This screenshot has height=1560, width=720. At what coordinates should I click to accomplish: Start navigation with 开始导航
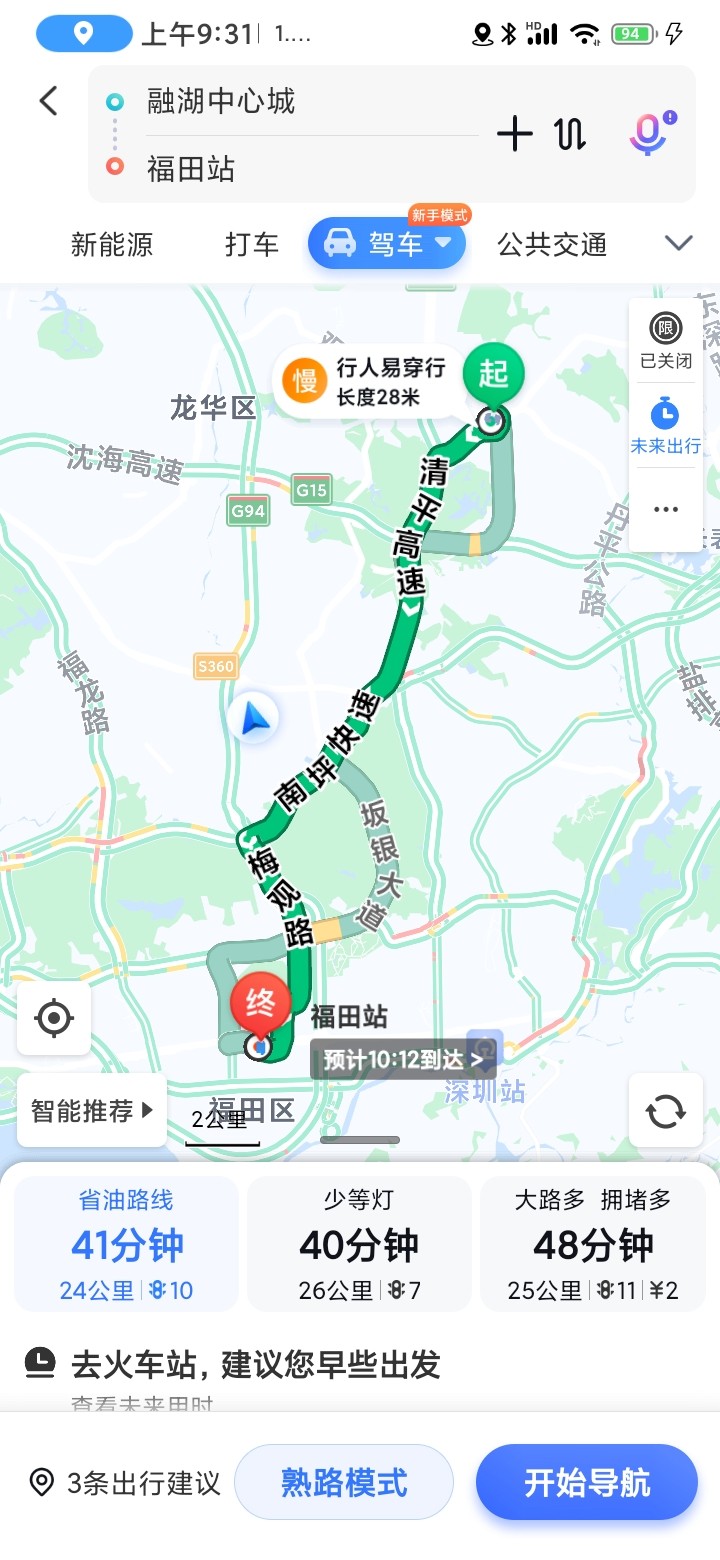point(586,1482)
